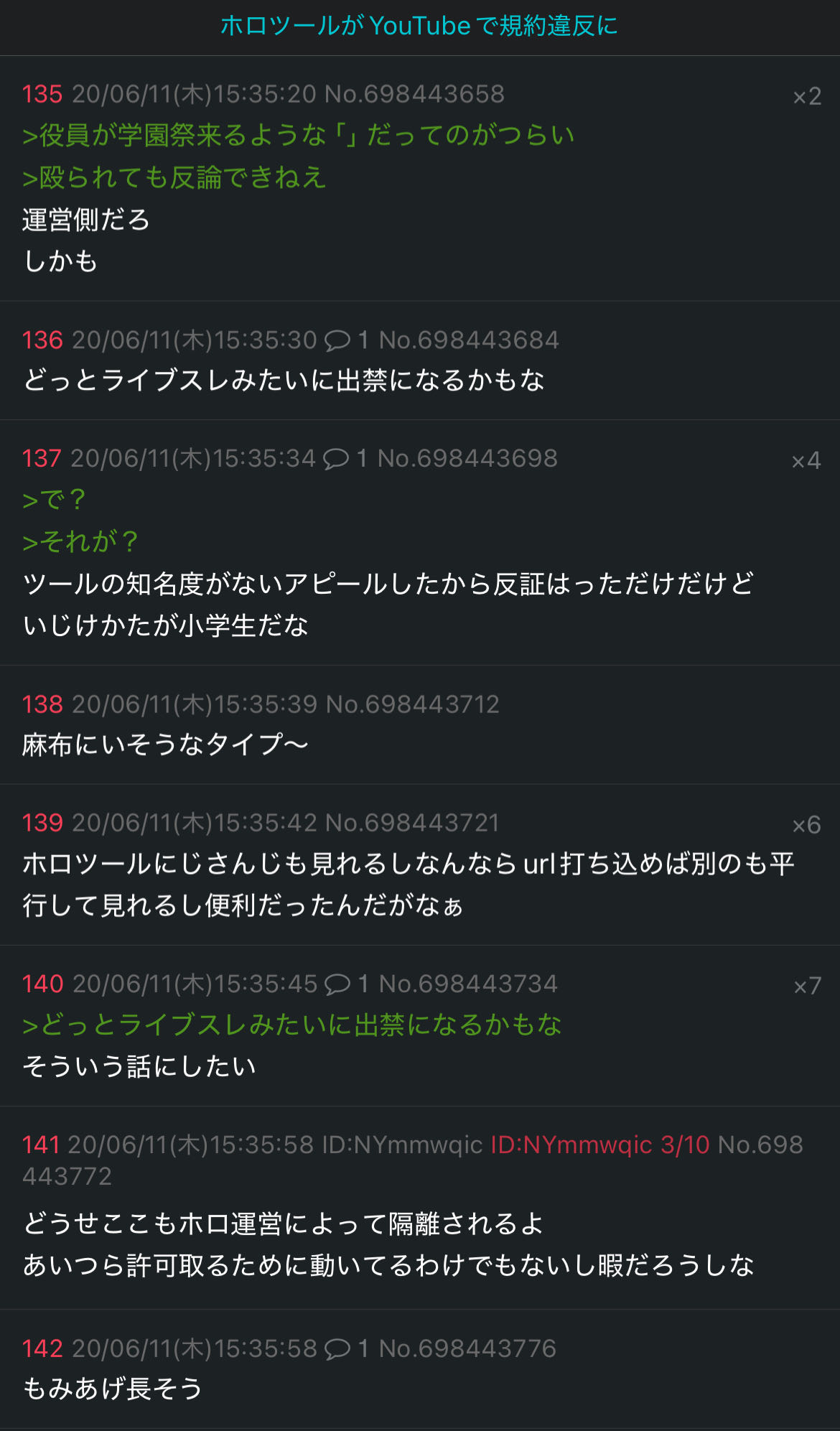The height and width of the screenshot is (1431, 840).
Task: Tap the ×7 count on post 140
Action: pos(806,986)
